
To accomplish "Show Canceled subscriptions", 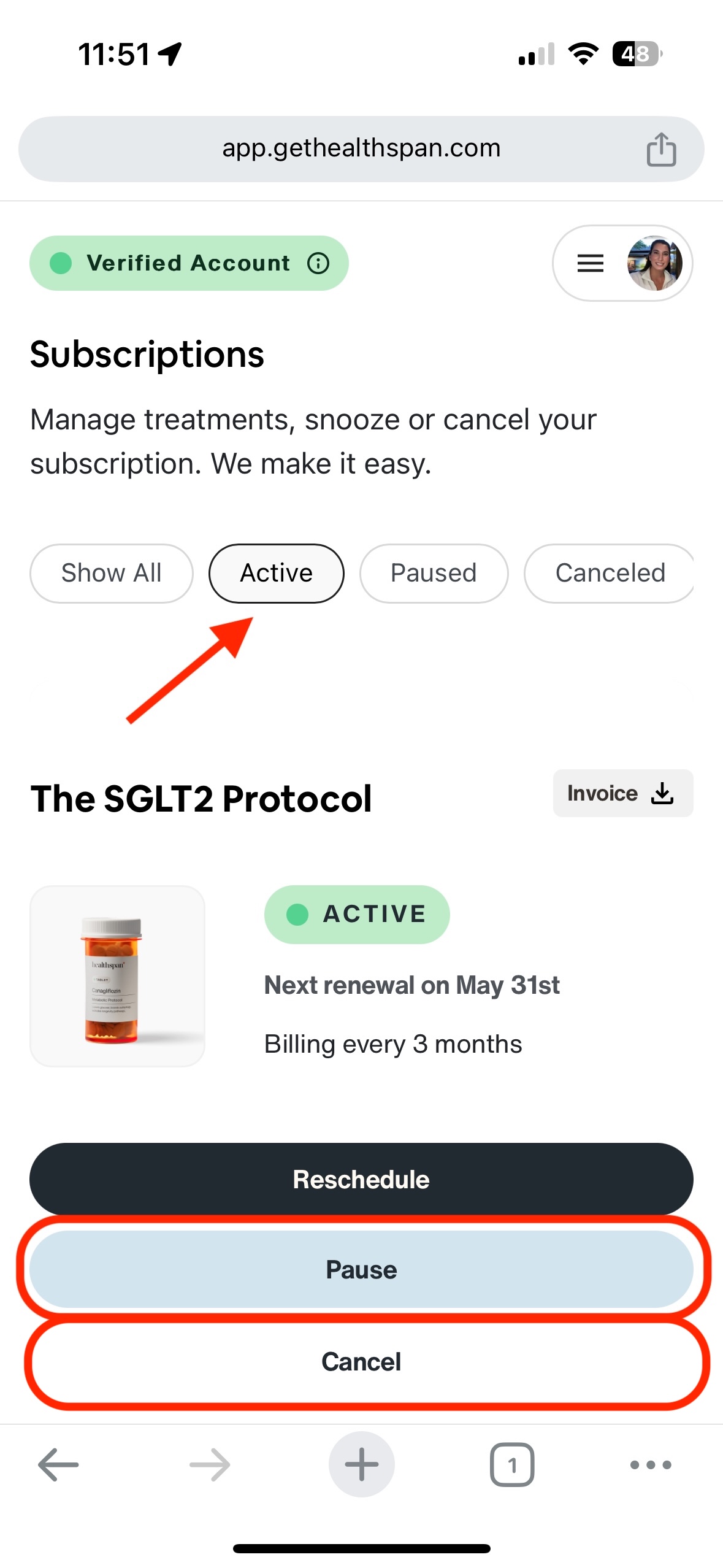I will 609,573.
